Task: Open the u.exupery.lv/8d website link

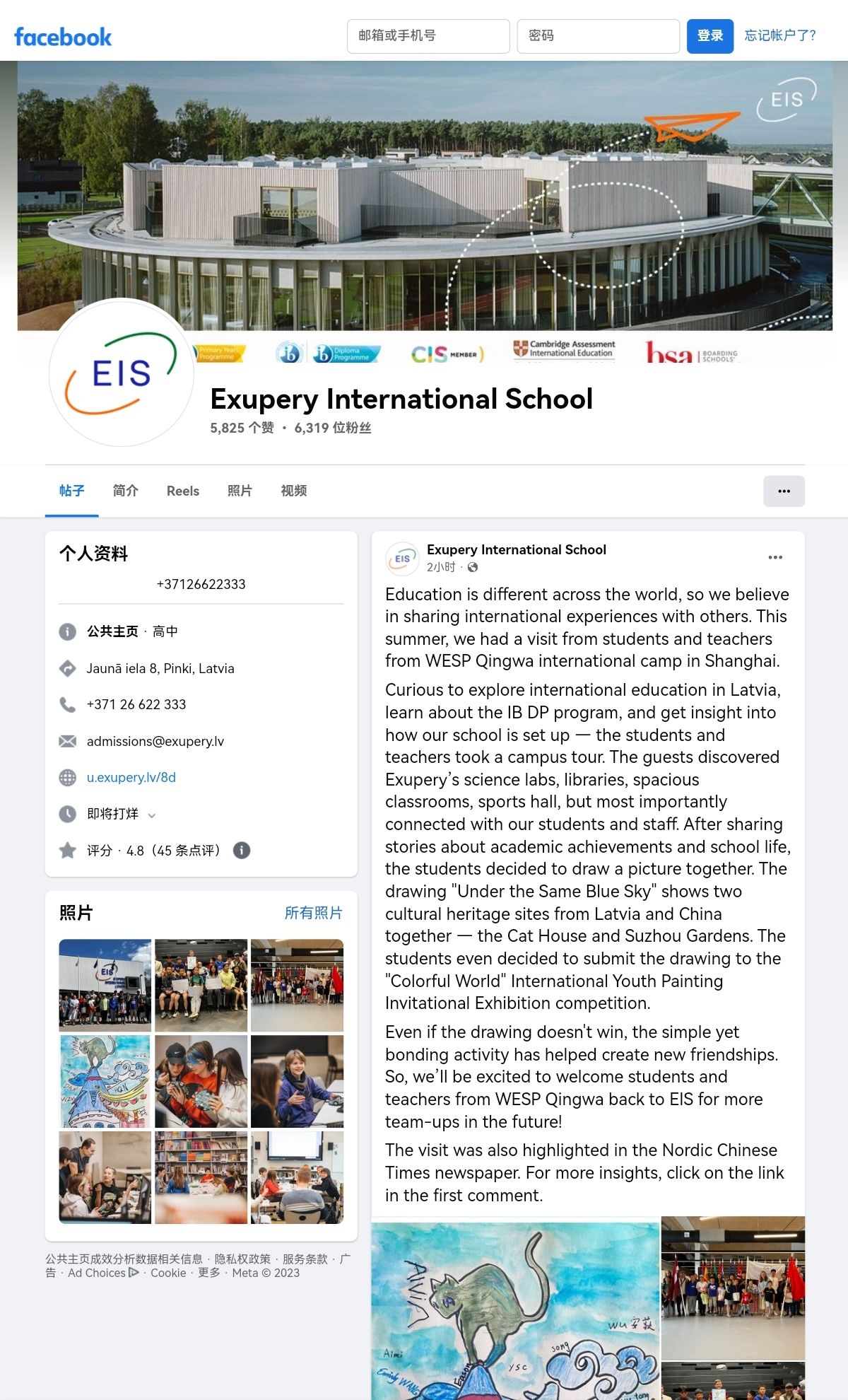Action: [x=131, y=778]
